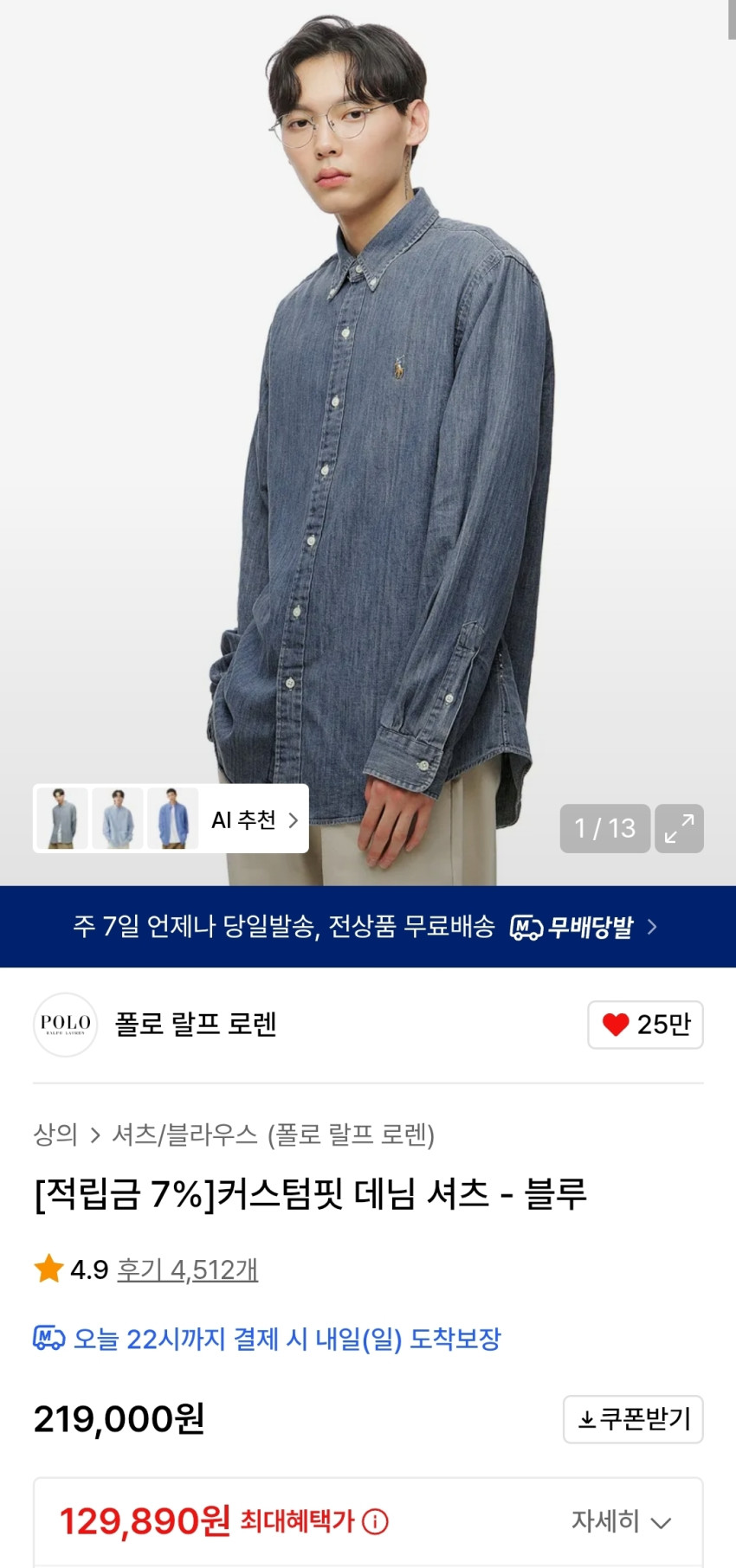Open the 무배당발 free shipping banner
Image resolution: width=736 pixels, height=1568 pixels.
click(368, 927)
